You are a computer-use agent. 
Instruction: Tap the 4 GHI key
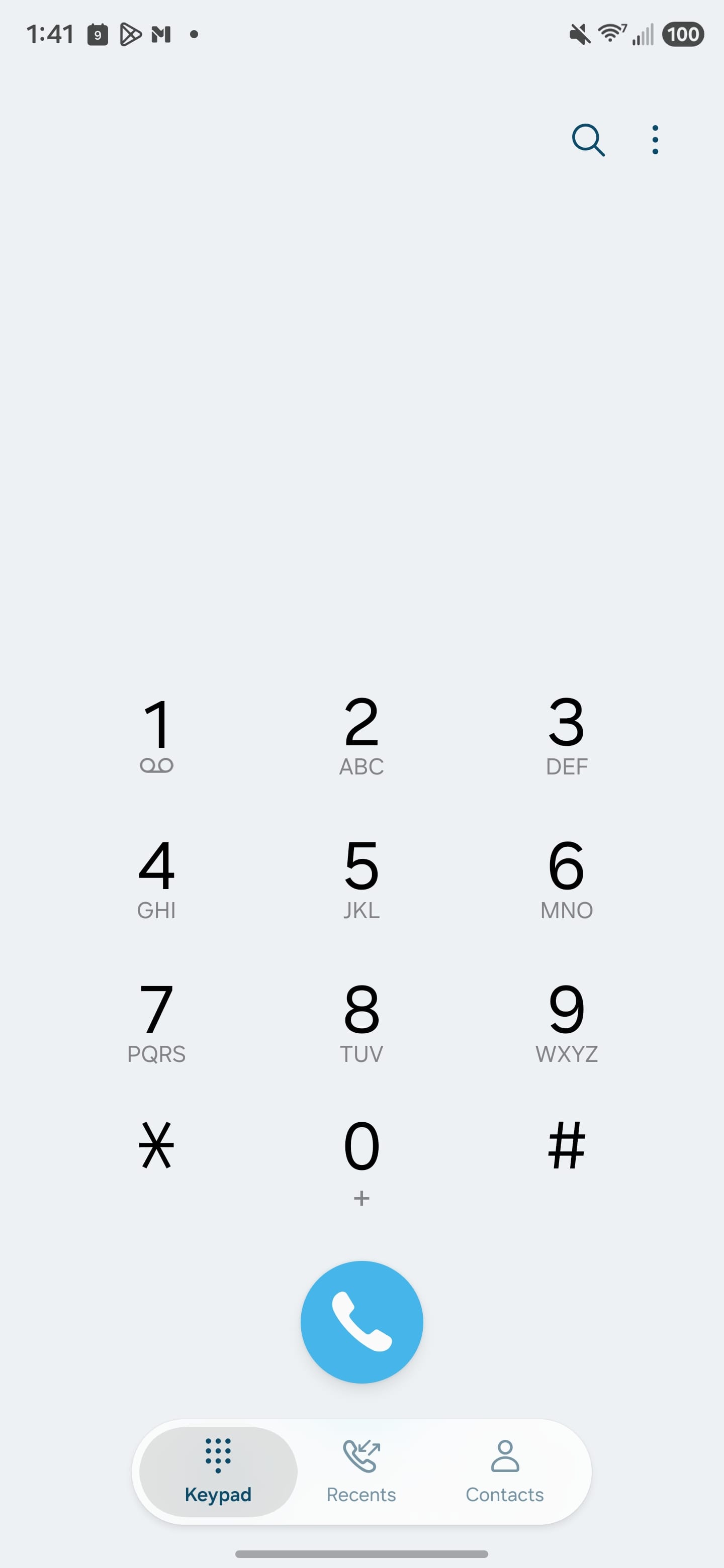[156, 878]
